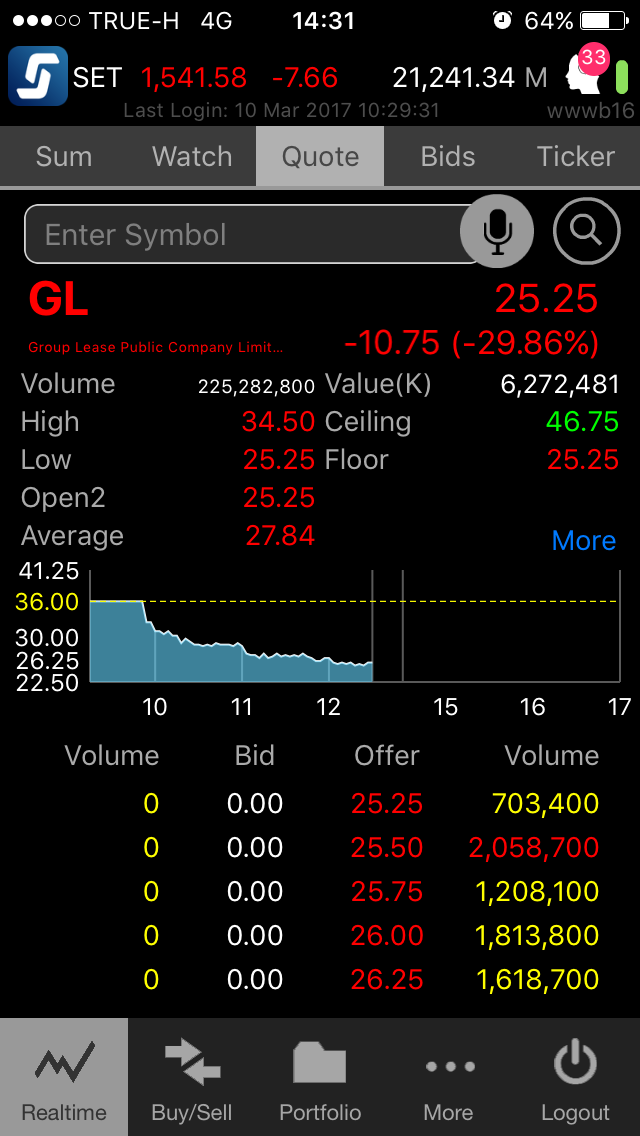
Task: Switch to the Sum tab
Action: (x=64, y=157)
